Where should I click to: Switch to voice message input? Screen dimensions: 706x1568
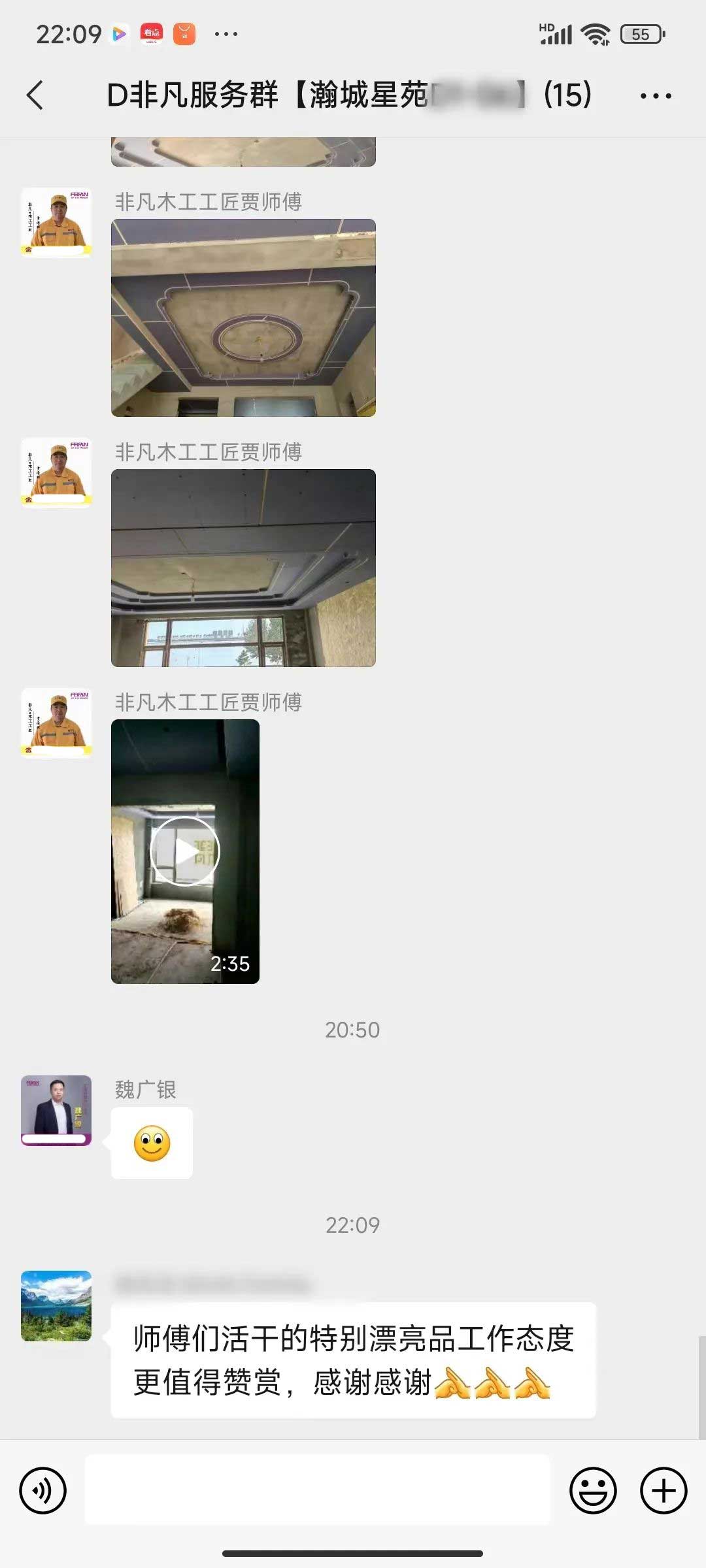(x=43, y=1490)
